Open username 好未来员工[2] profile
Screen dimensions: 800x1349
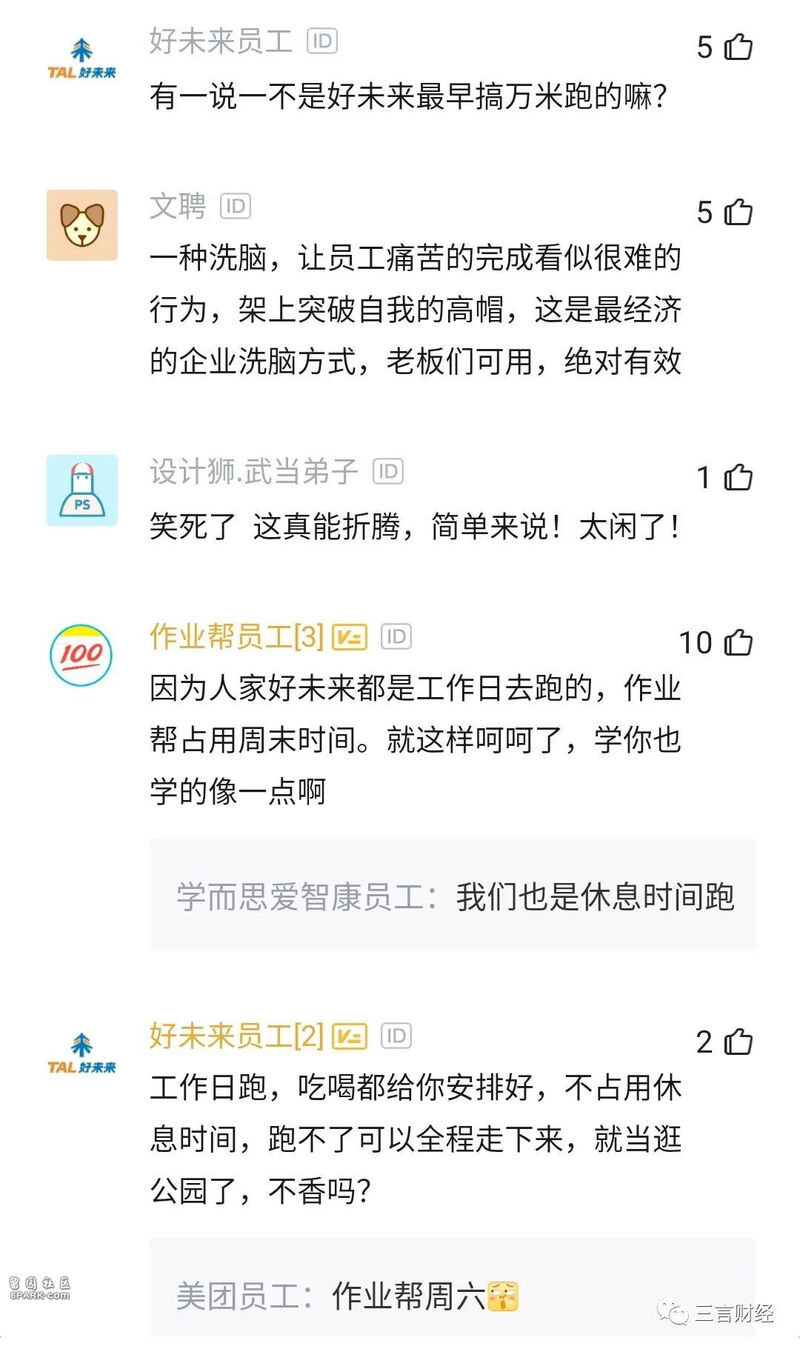237,1036
